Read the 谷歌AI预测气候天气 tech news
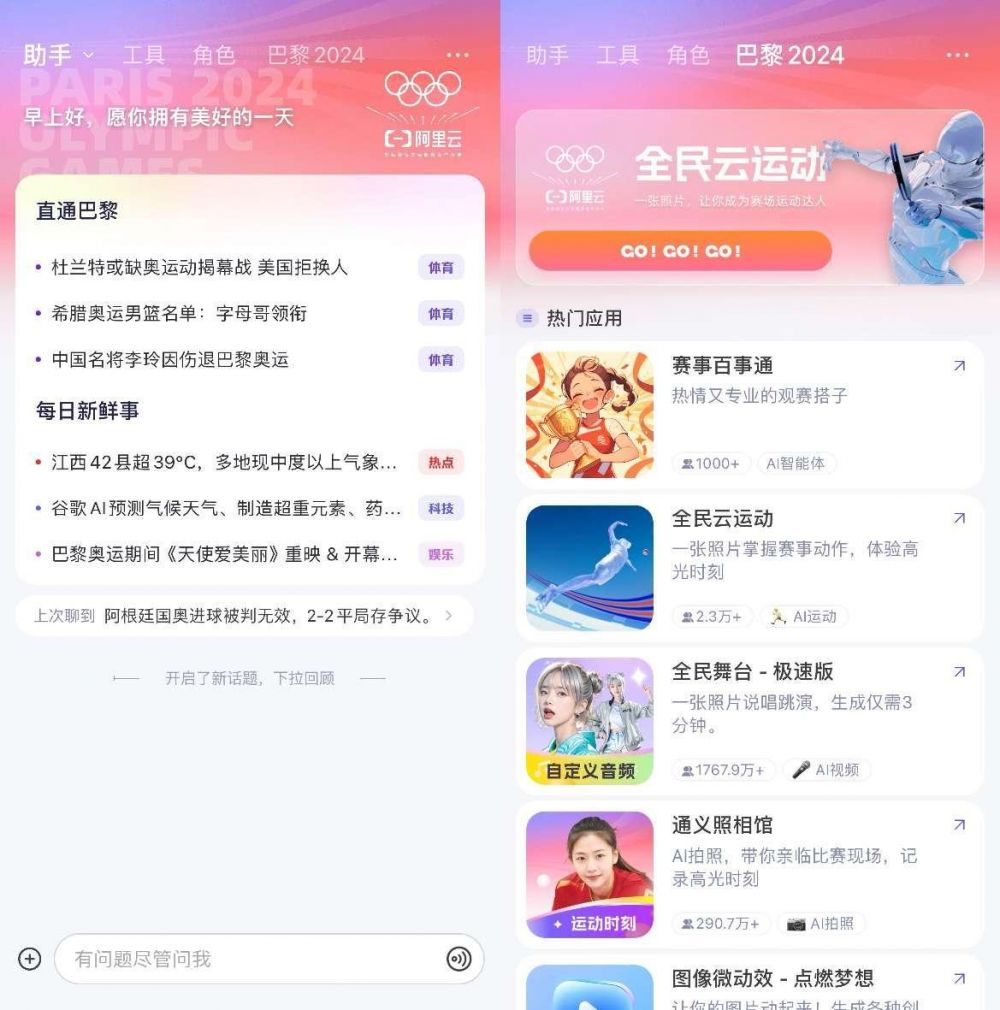This screenshot has height=1010, width=1000. pos(226,508)
